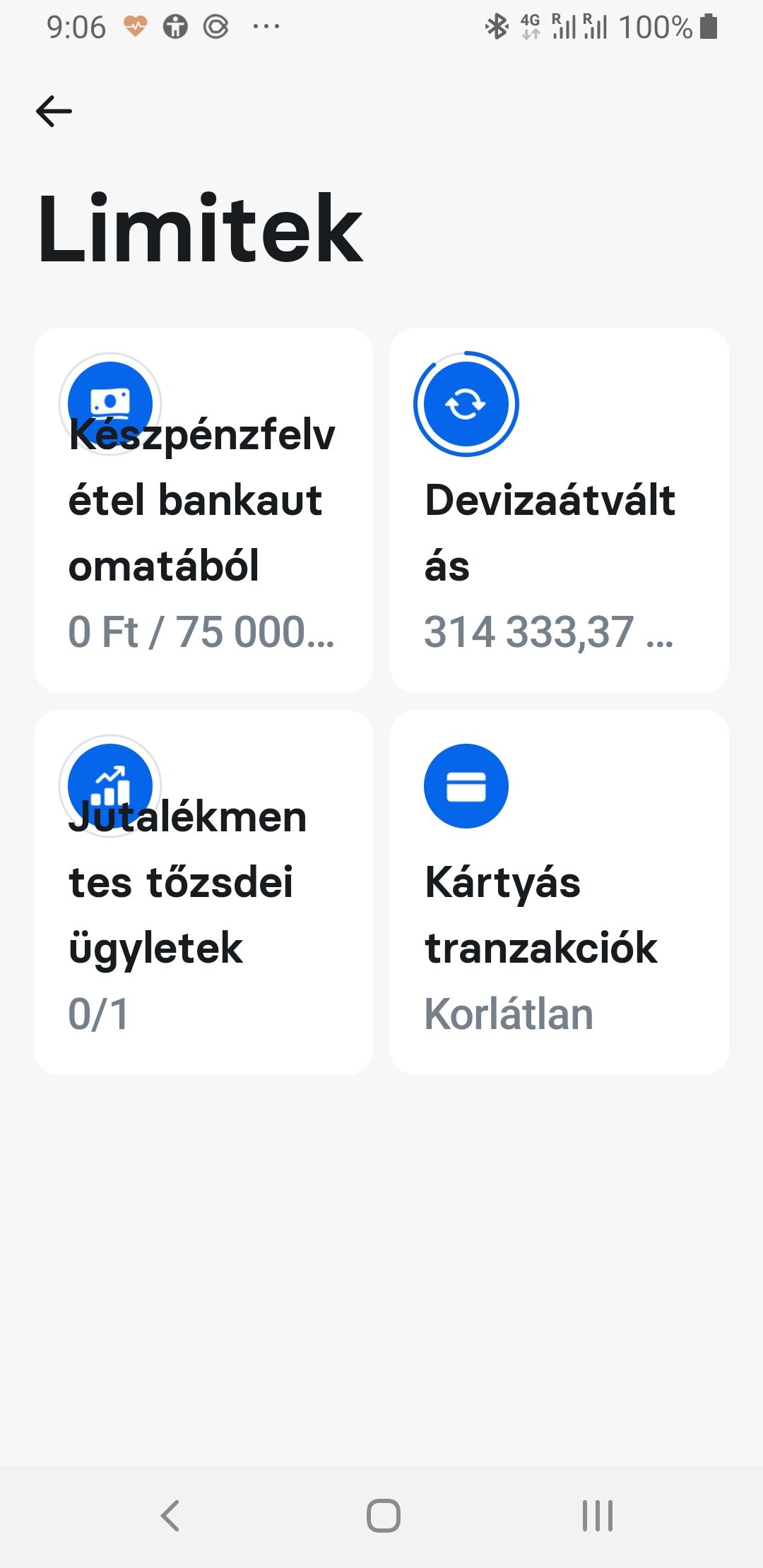Open the recent apps view
Screen dimensions: 763x1568
[x=597, y=1516]
